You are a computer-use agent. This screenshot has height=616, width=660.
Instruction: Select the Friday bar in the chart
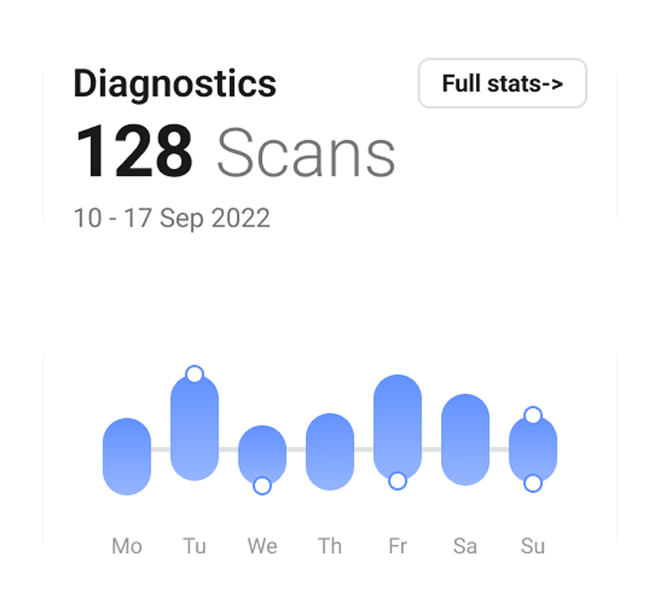397,428
